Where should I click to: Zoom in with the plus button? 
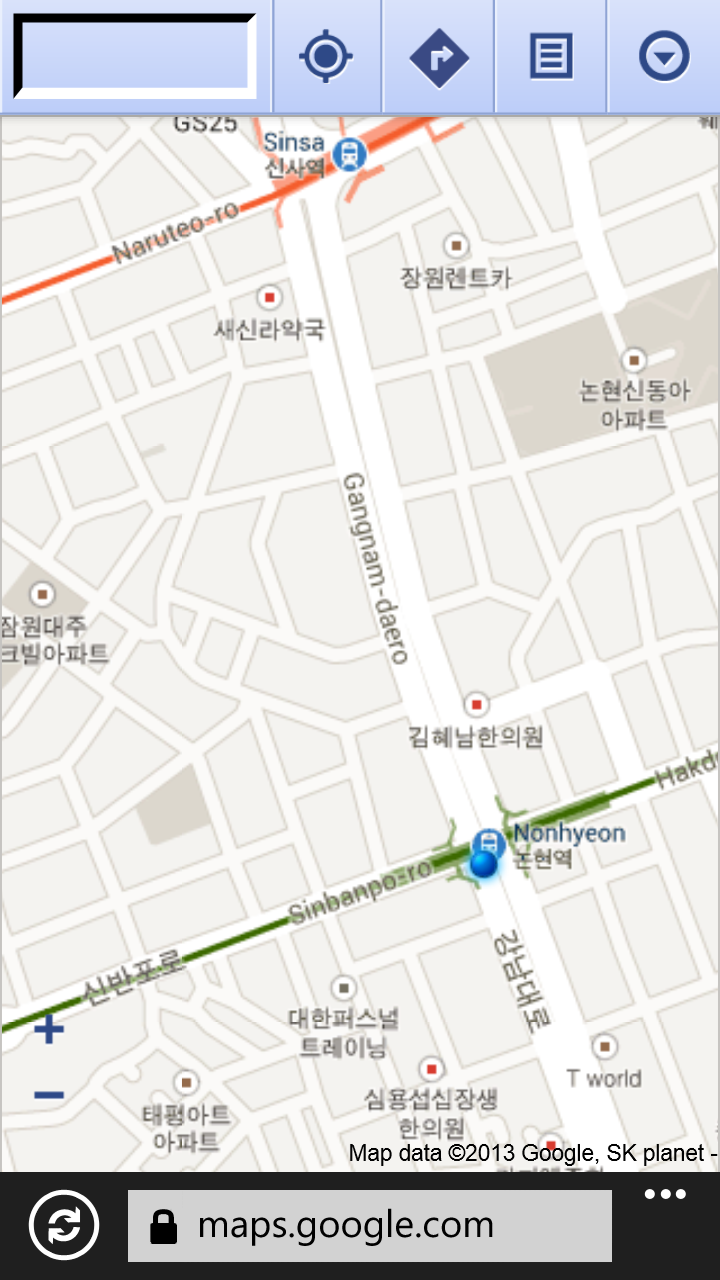point(49,1029)
